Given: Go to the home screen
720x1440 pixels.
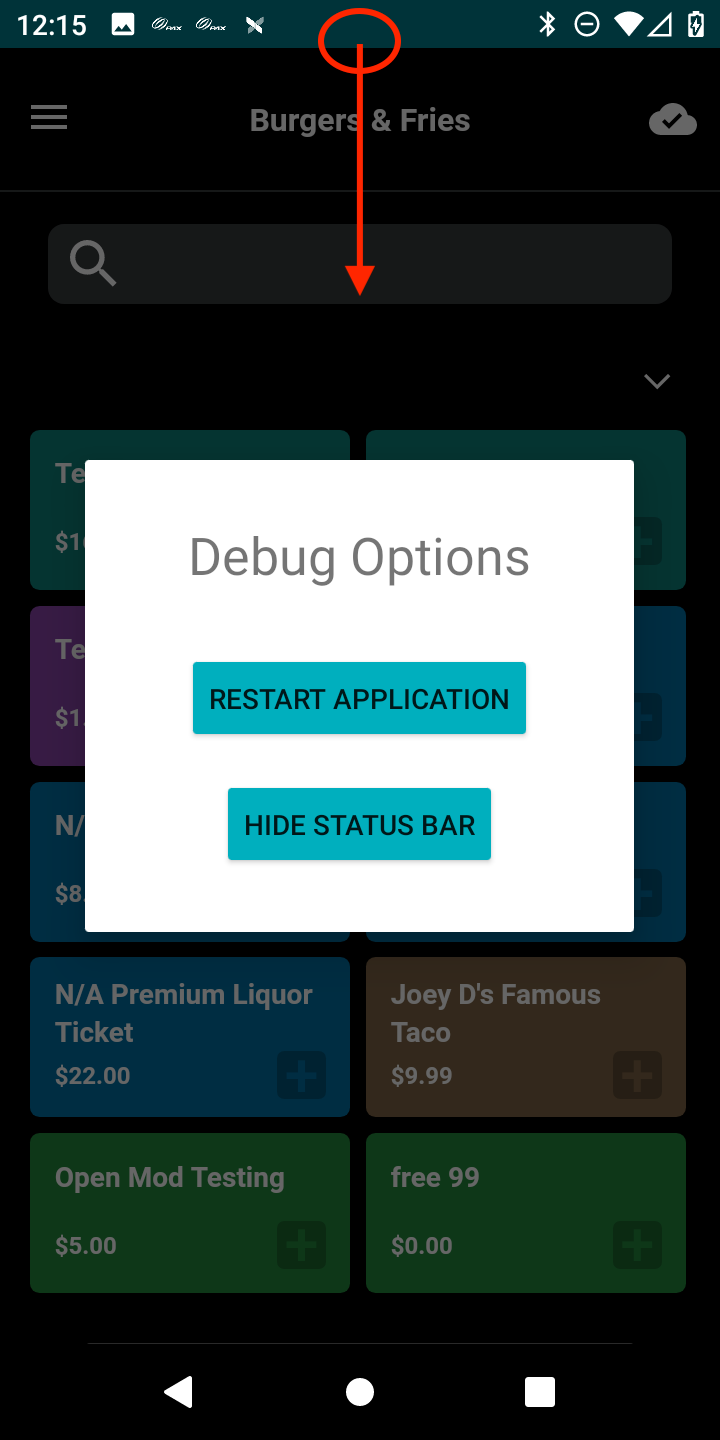Looking at the screenshot, I should [x=359, y=1391].
